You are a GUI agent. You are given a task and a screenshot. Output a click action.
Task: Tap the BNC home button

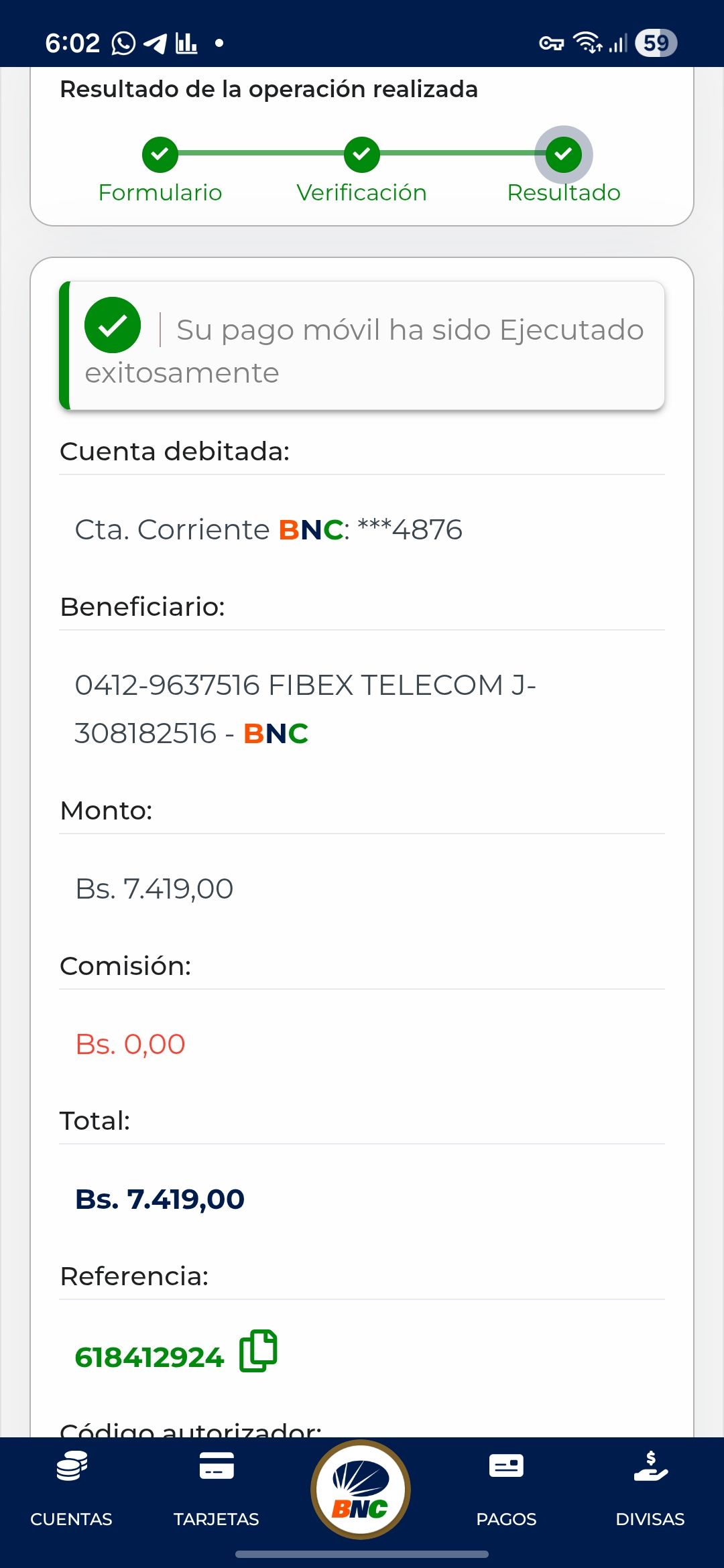[x=361, y=1489]
